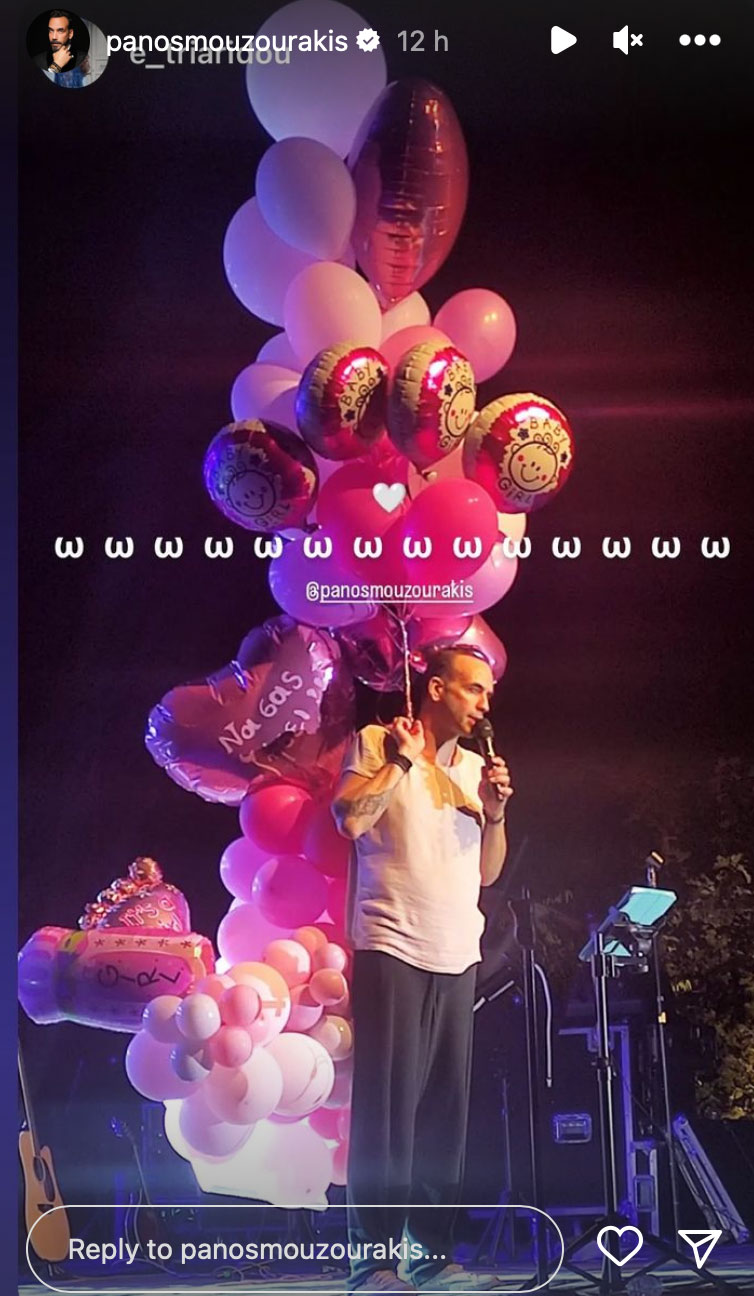This screenshot has height=1296, width=754.
Task: Open the panosmouzourakis username link
Action: tap(227, 41)
